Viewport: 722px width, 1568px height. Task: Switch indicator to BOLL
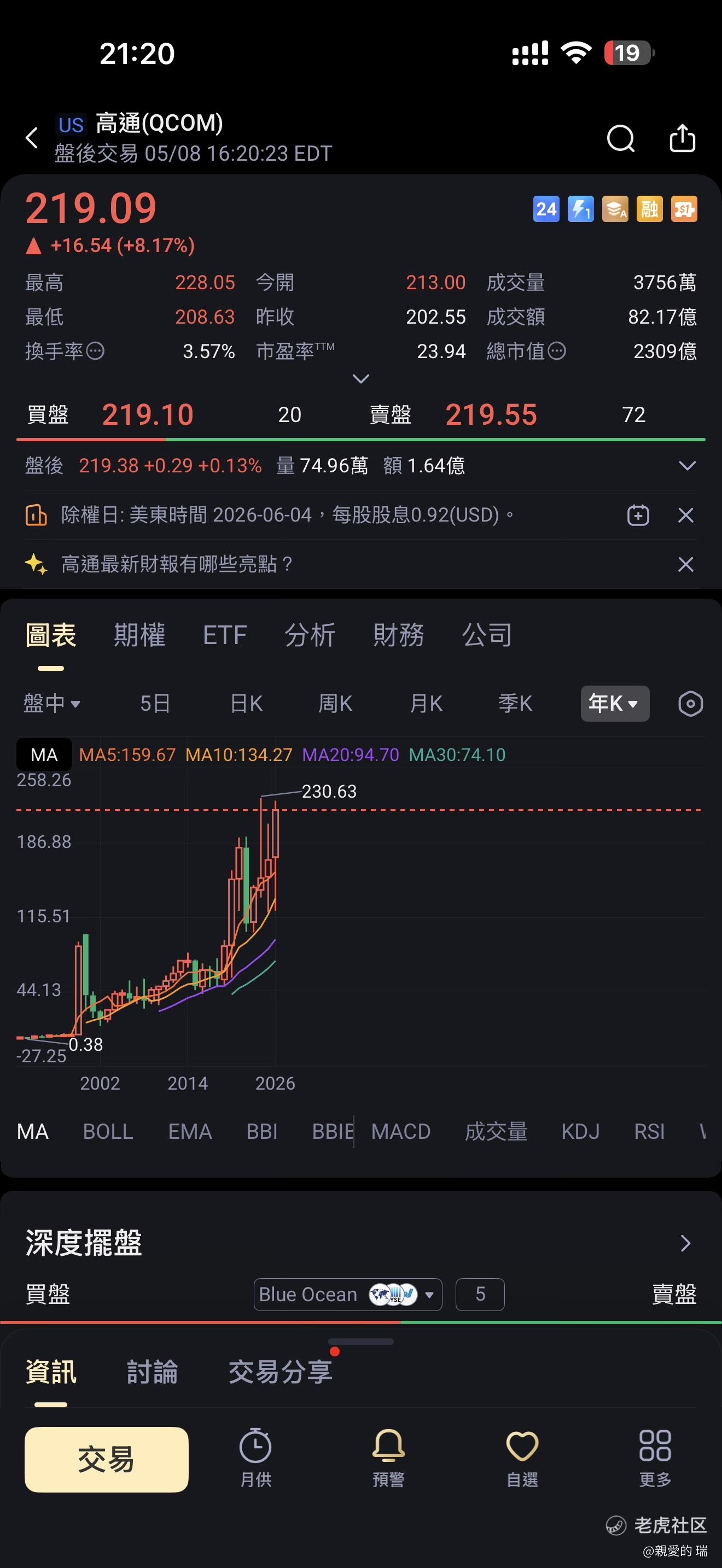tap(108, 1132)
